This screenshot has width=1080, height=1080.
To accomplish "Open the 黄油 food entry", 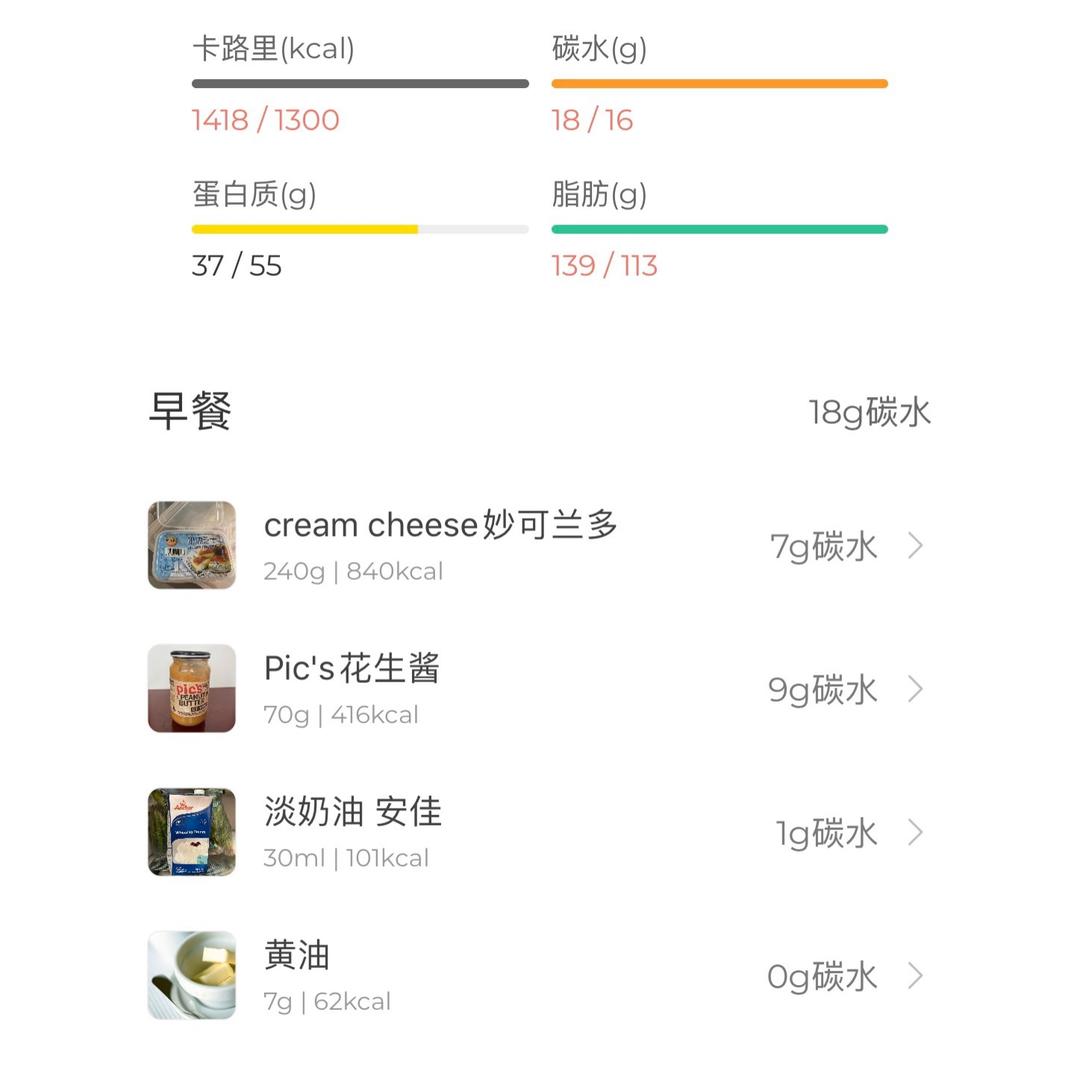I will [x=298, y=975].
